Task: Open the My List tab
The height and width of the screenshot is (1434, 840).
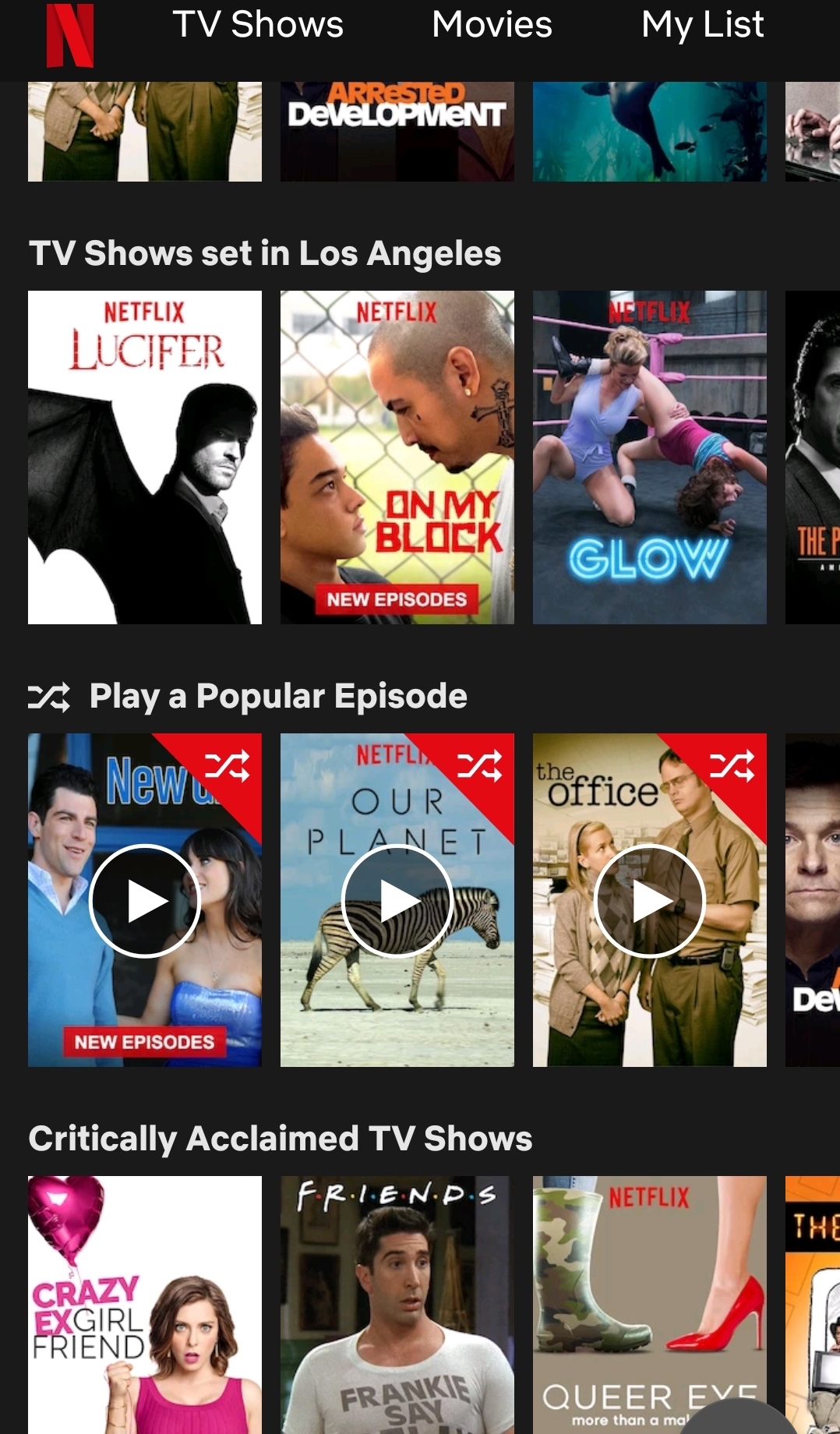Action: (x=702, y=25)
